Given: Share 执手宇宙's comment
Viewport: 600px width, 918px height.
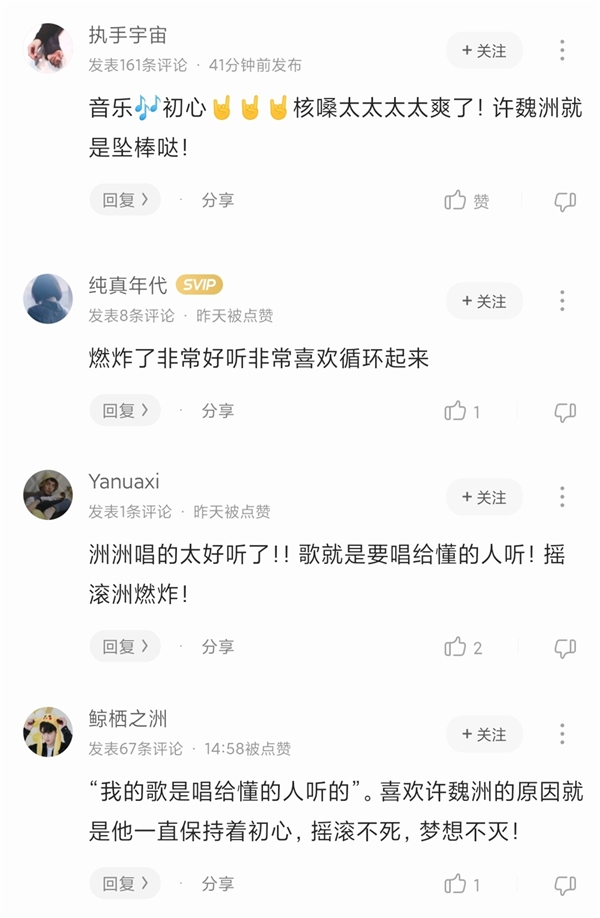Looking at the screenshot, I should point(217,200).
